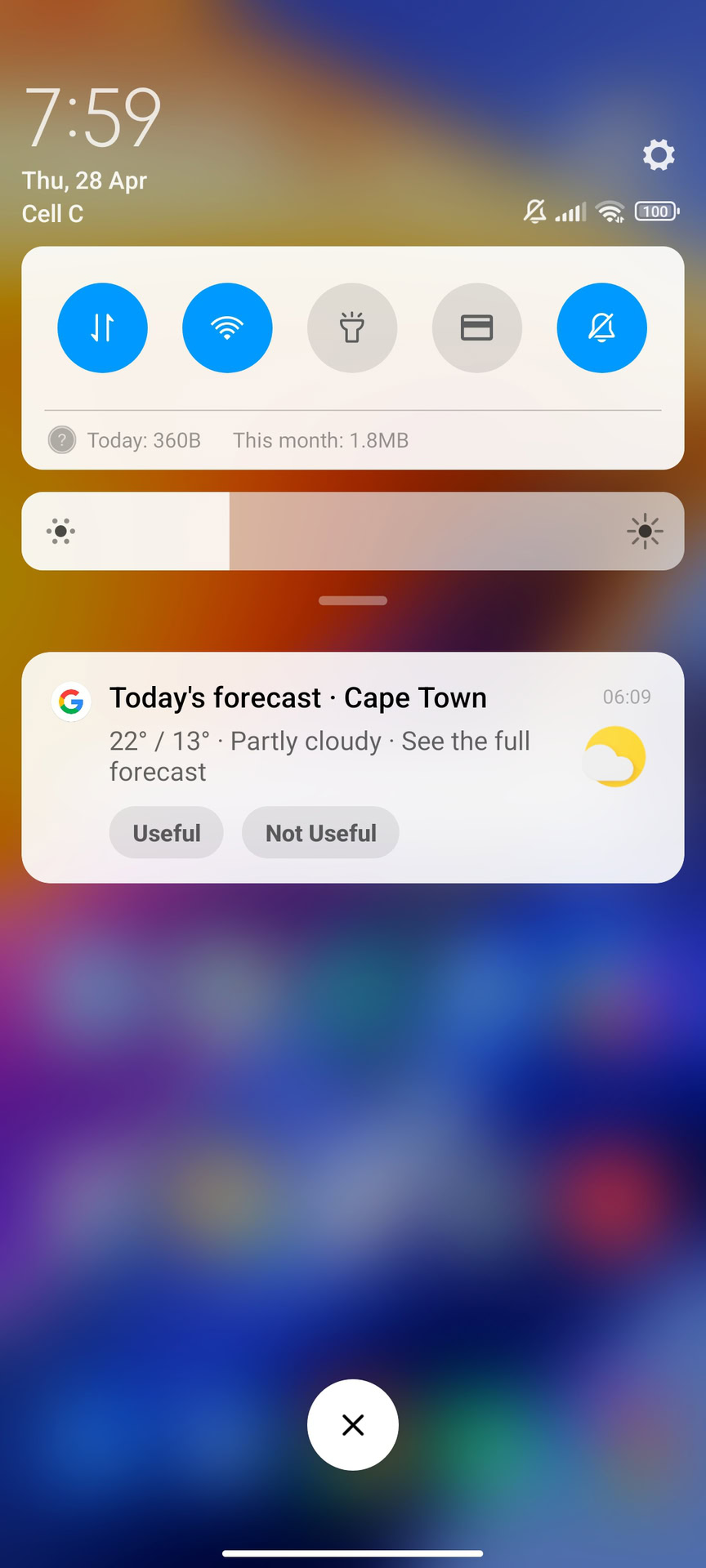Toggle mobile data off
The width and height of the screenshot is (706, 1568).
point(102,327)
